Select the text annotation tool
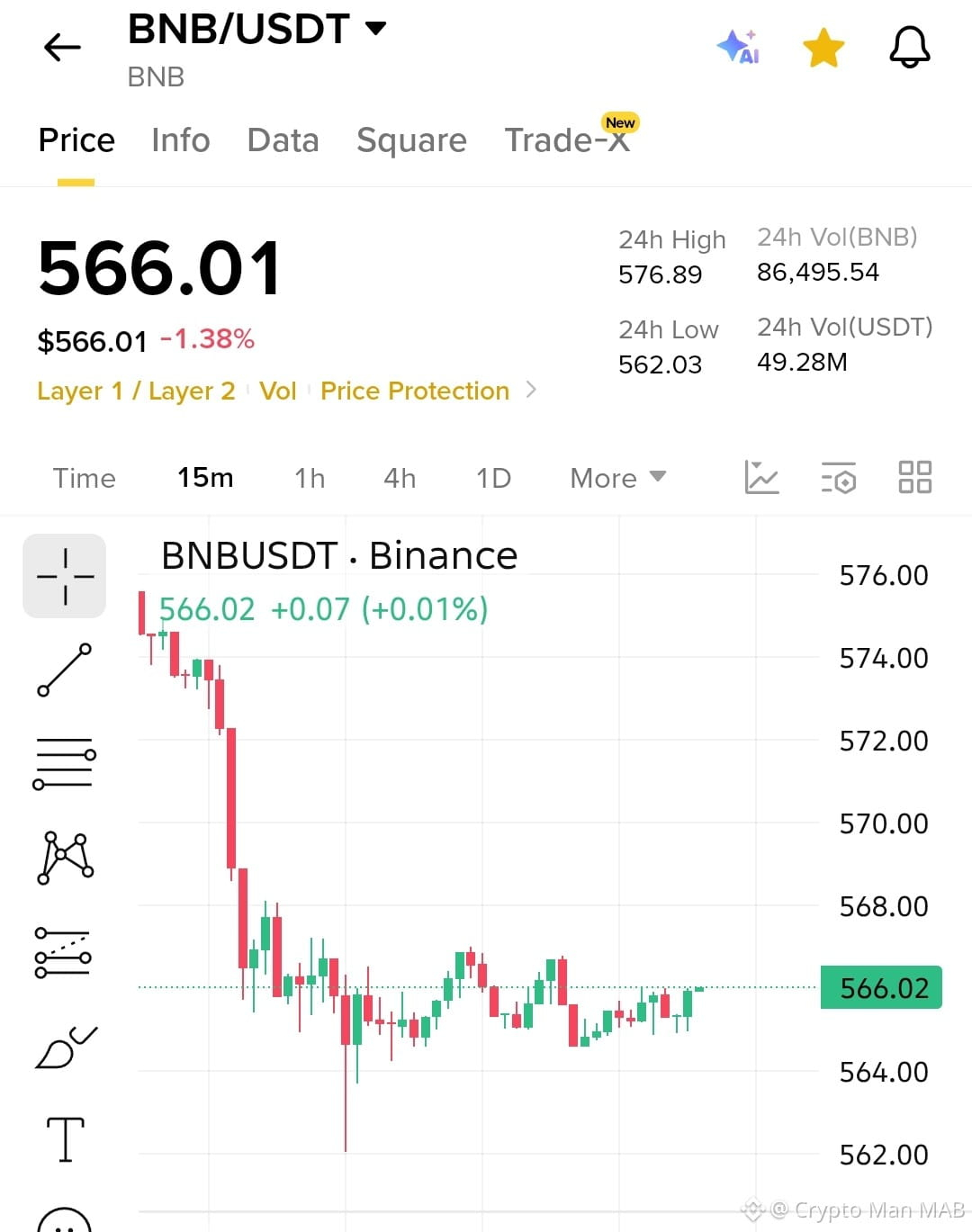The height and width of the screenshot is (1232, 972). 65,1139
